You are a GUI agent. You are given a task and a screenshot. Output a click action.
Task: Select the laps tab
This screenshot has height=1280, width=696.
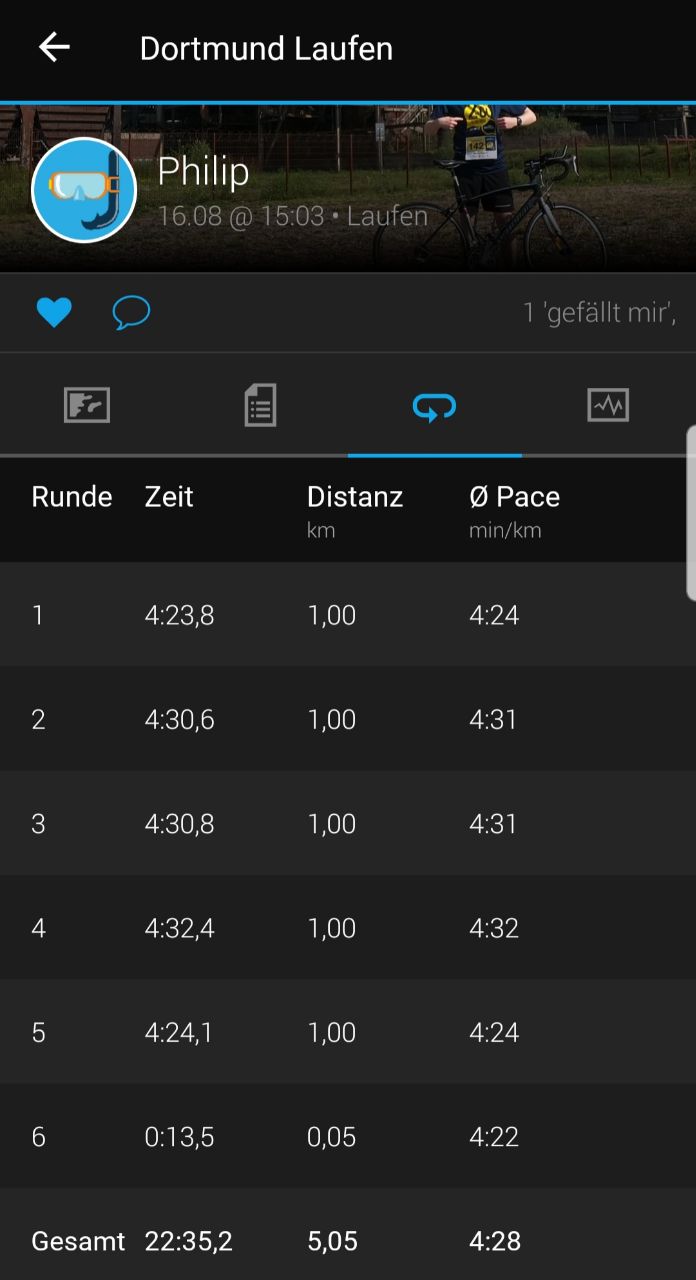pyautogui.click(x=434, y=406)
